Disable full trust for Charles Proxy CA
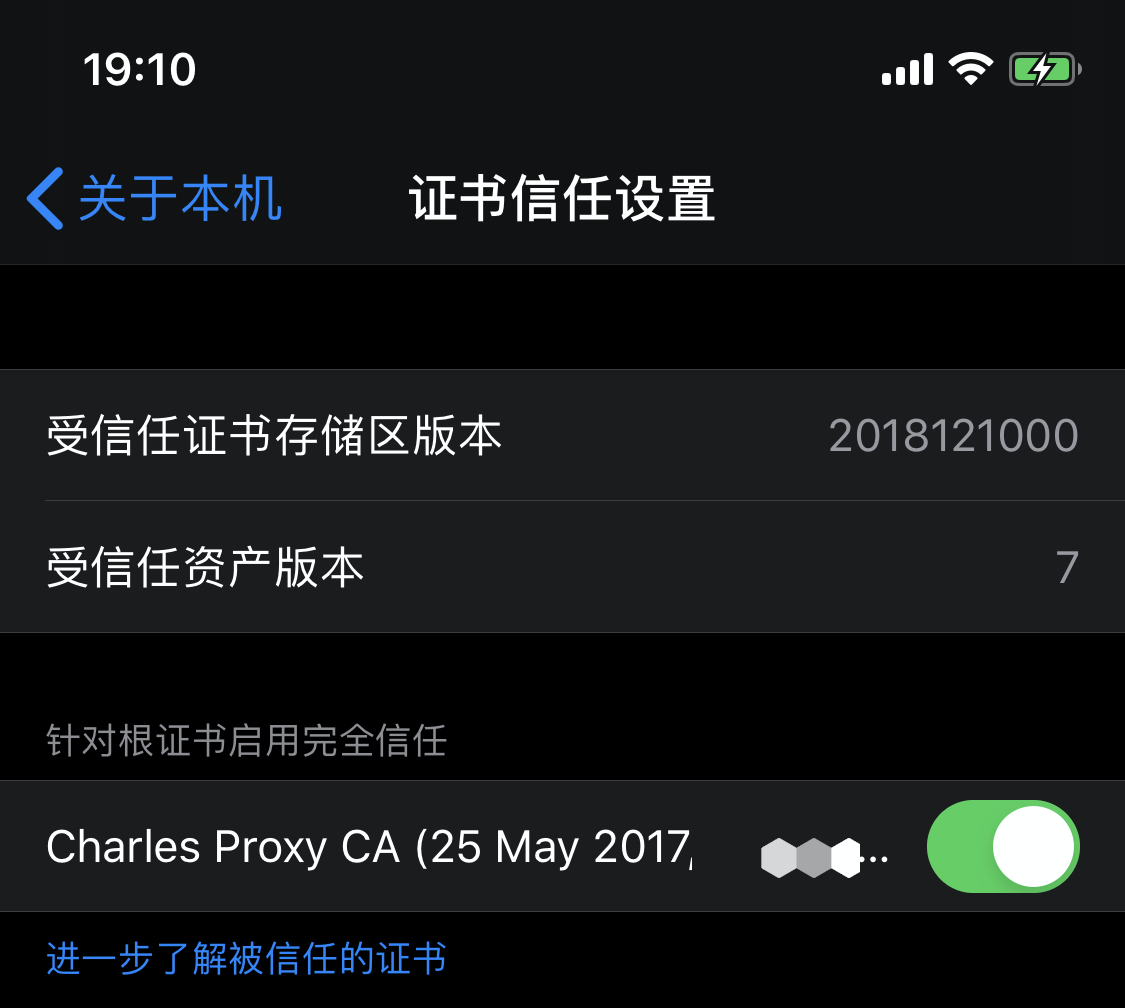 click(1002, 846)
